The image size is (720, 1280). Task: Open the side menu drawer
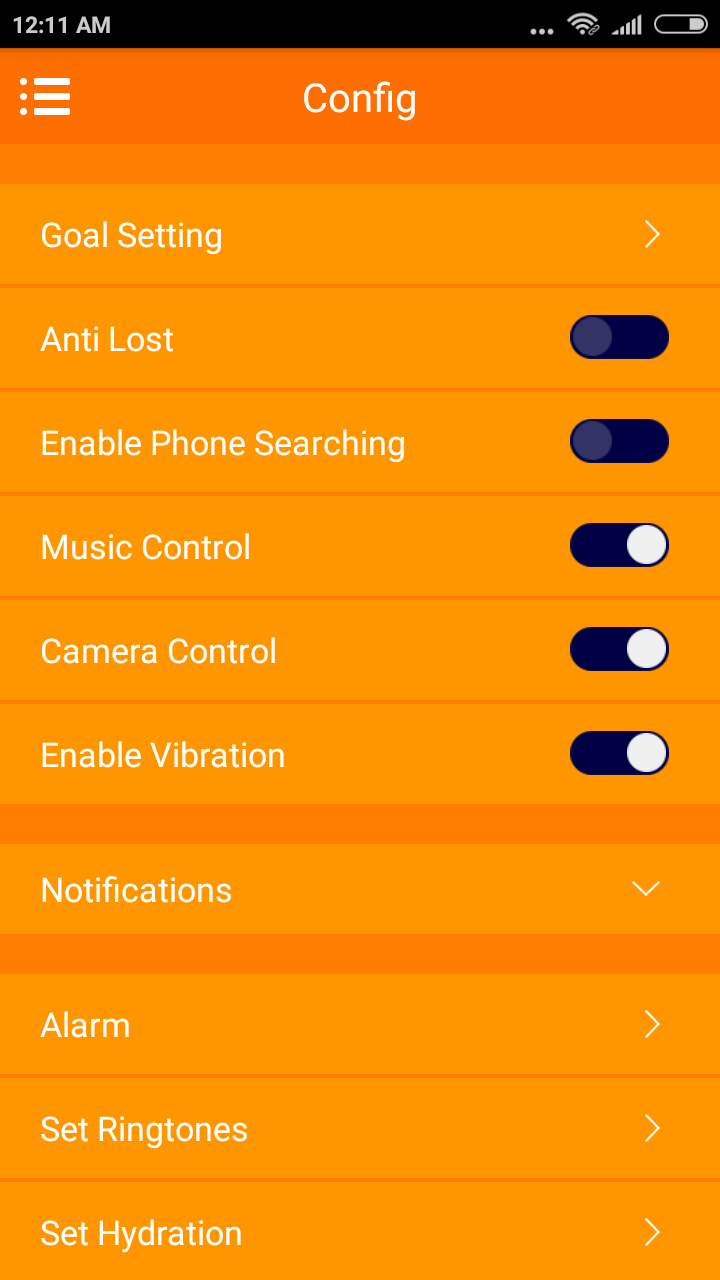coord(45,97)
